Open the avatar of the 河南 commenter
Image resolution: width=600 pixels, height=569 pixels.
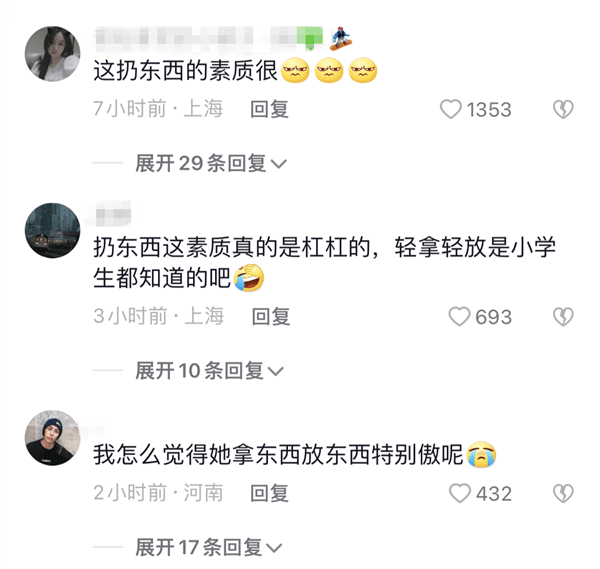52,438
